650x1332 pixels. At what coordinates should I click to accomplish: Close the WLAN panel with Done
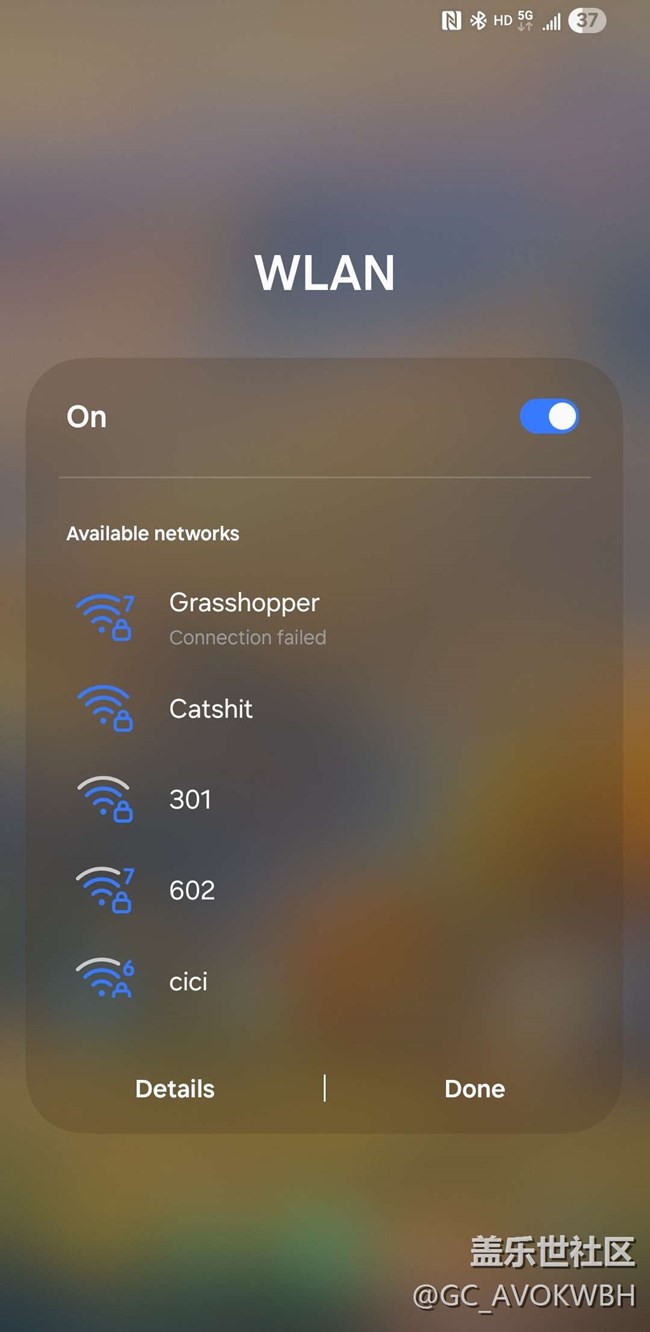click(474, 1089)
